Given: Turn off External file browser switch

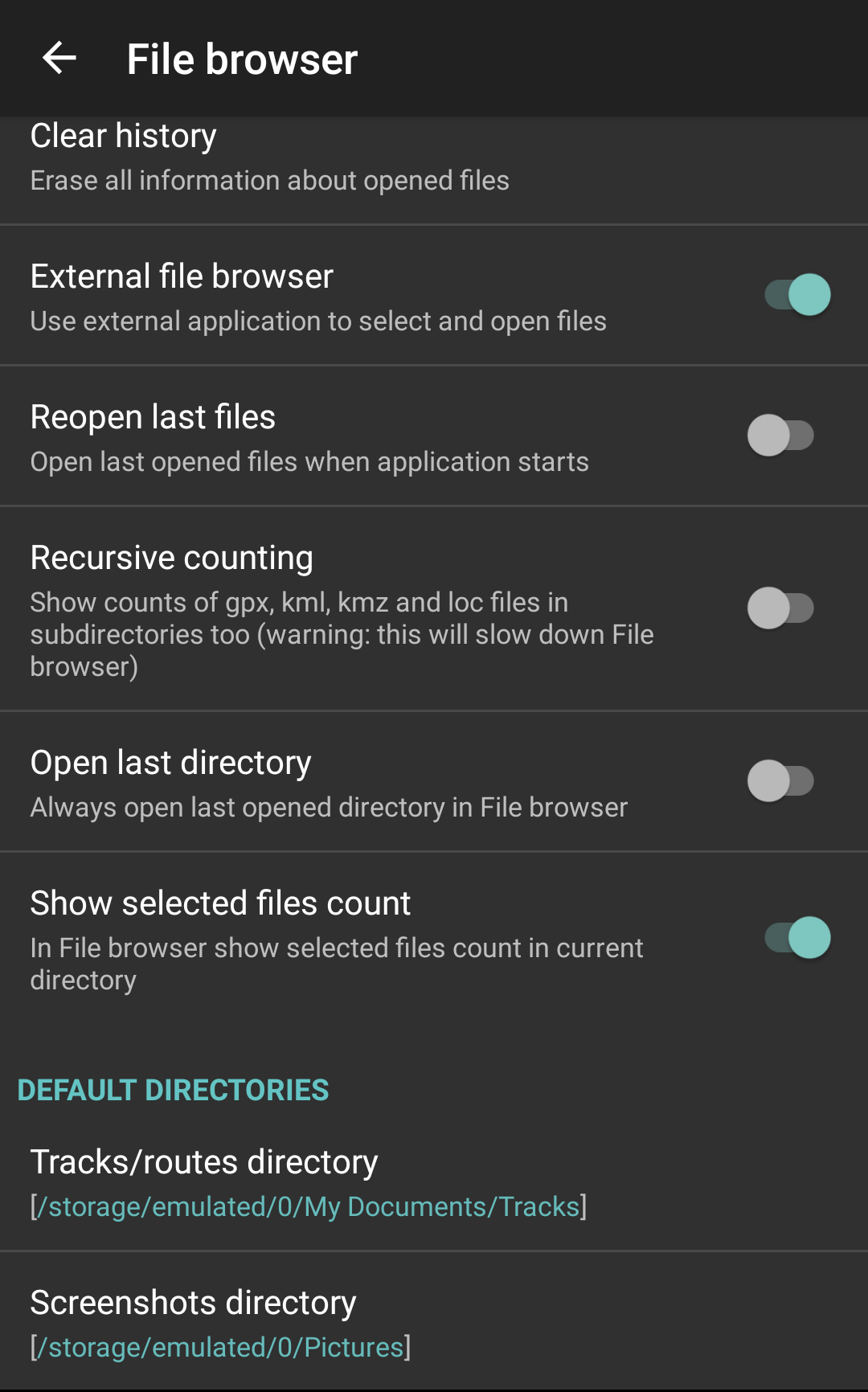Looking at the screenshot, I should 796,295.
